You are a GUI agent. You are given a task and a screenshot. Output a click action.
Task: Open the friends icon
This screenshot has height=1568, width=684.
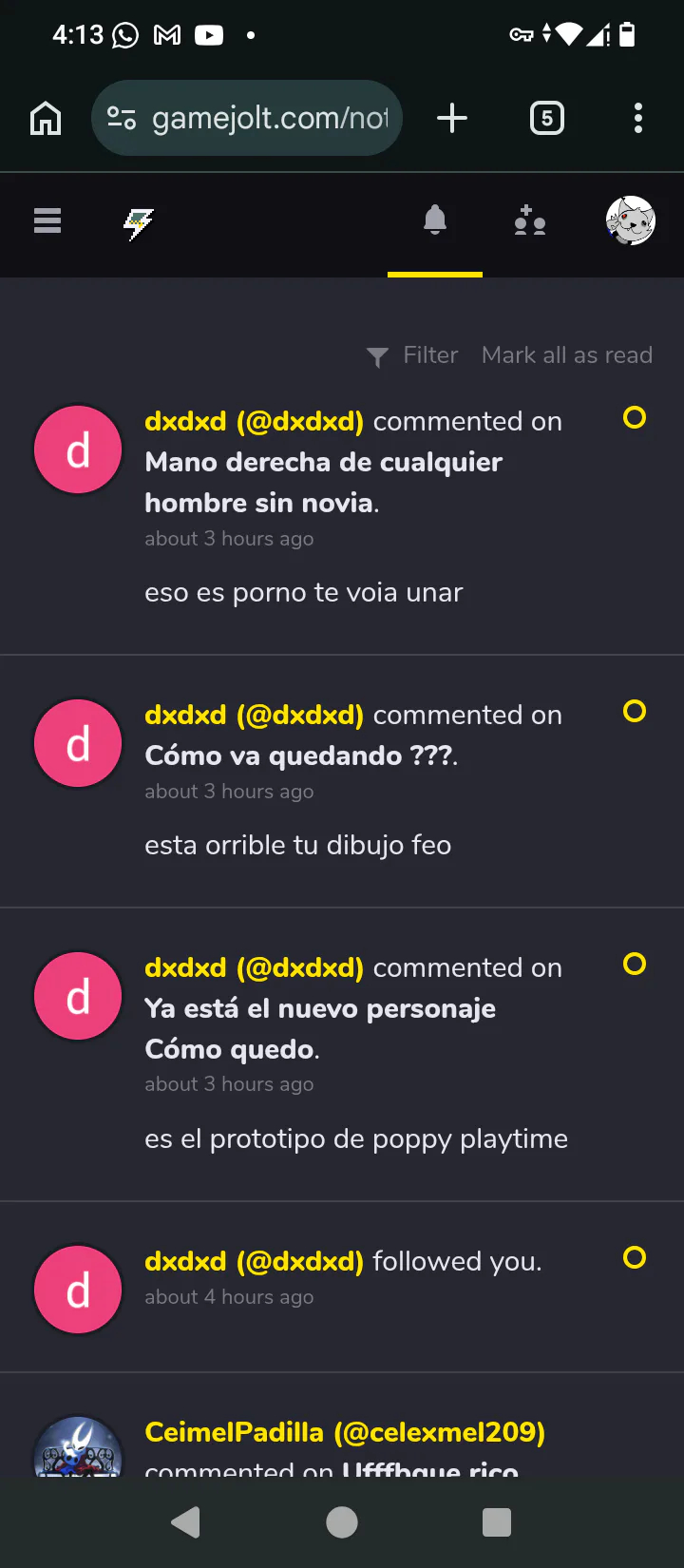529,221
